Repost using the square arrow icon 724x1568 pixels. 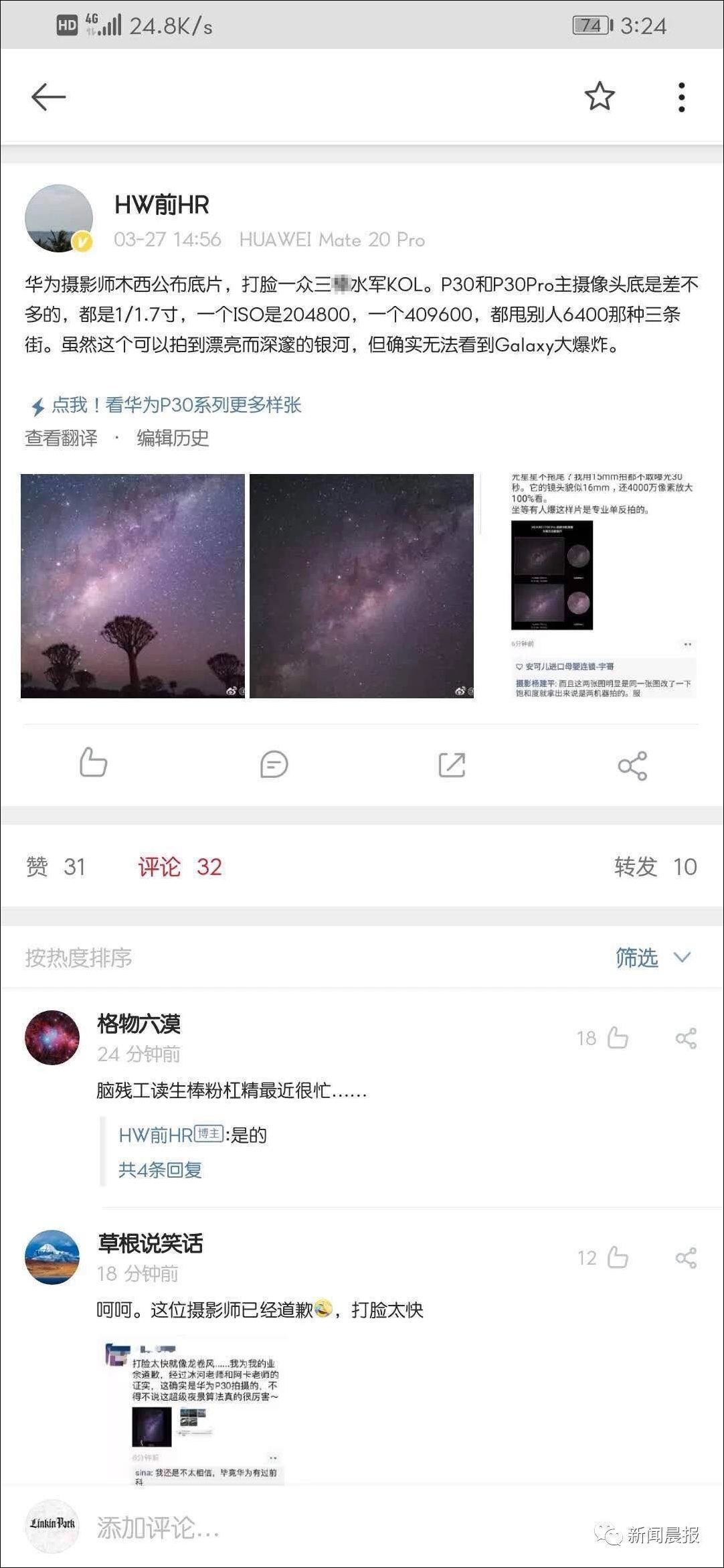[x=452, y=765]
